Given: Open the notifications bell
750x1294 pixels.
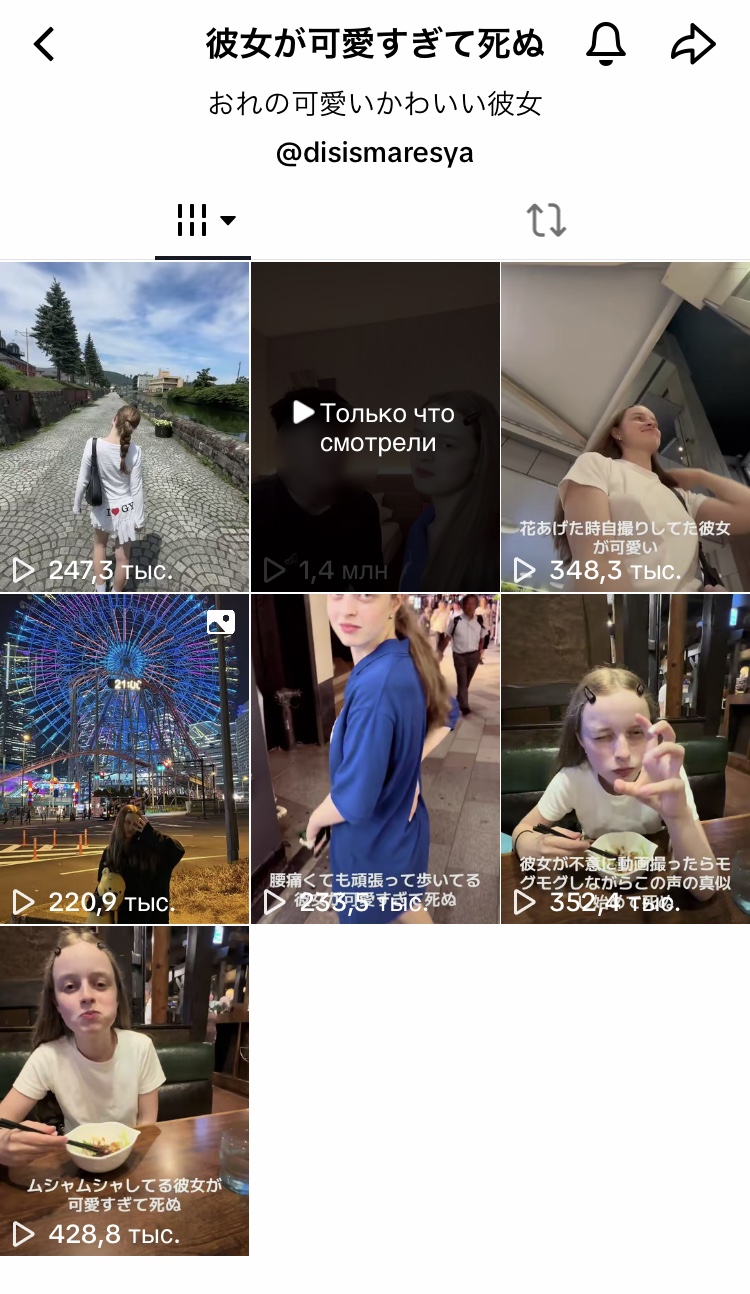Looking at the screenshot, I should point(605,44).
